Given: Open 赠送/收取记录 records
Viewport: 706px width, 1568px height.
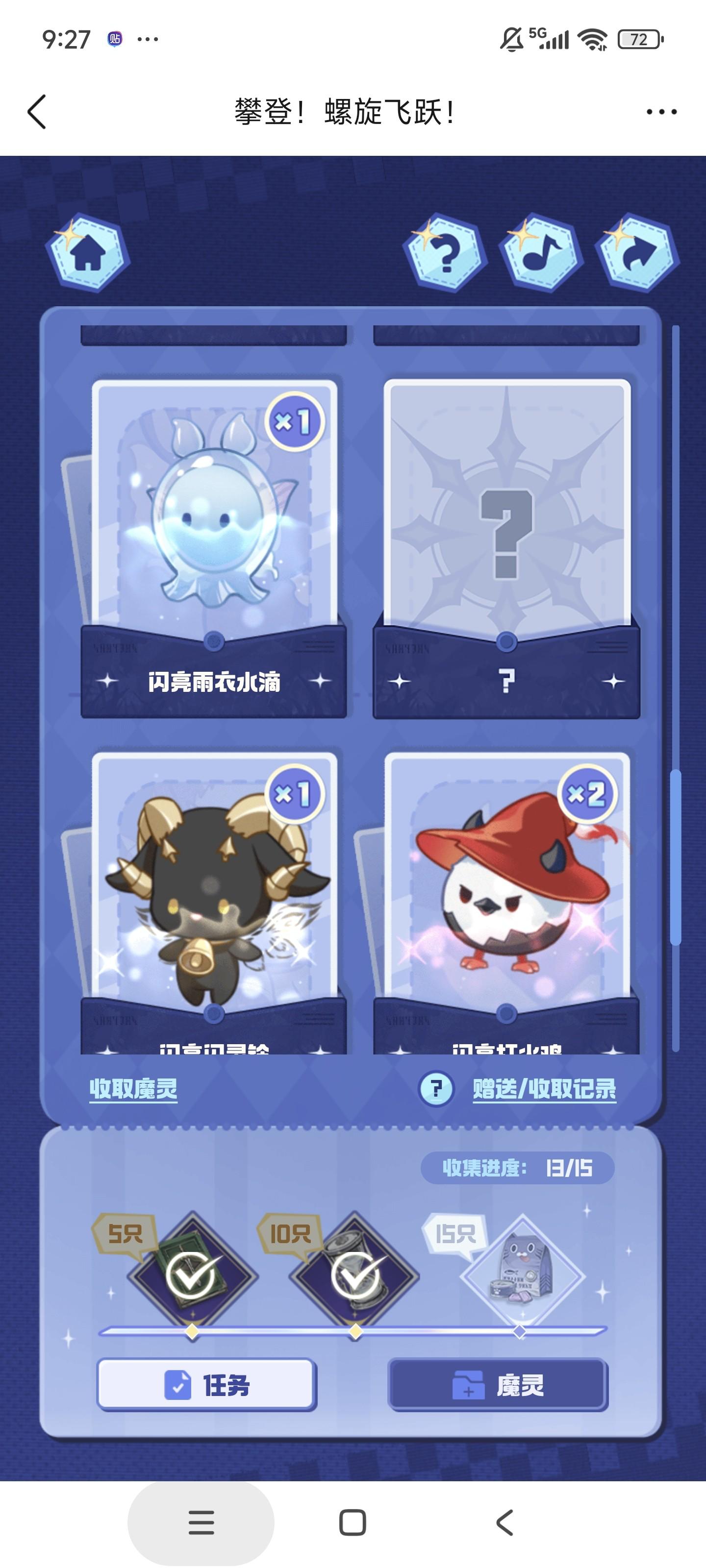Looking at the screenshot, I should (544, 1089).
